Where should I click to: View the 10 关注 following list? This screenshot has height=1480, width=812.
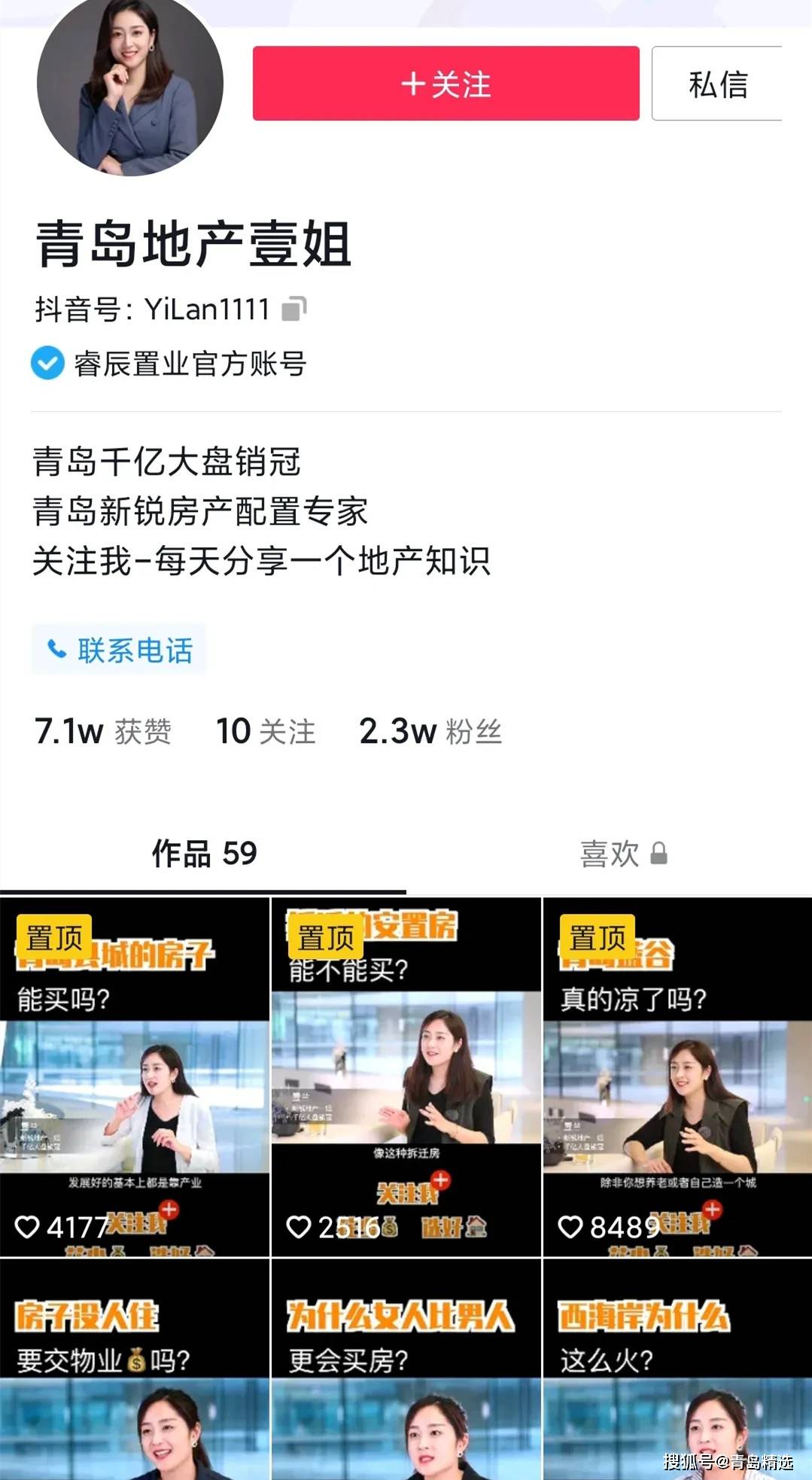coord(266,731)
